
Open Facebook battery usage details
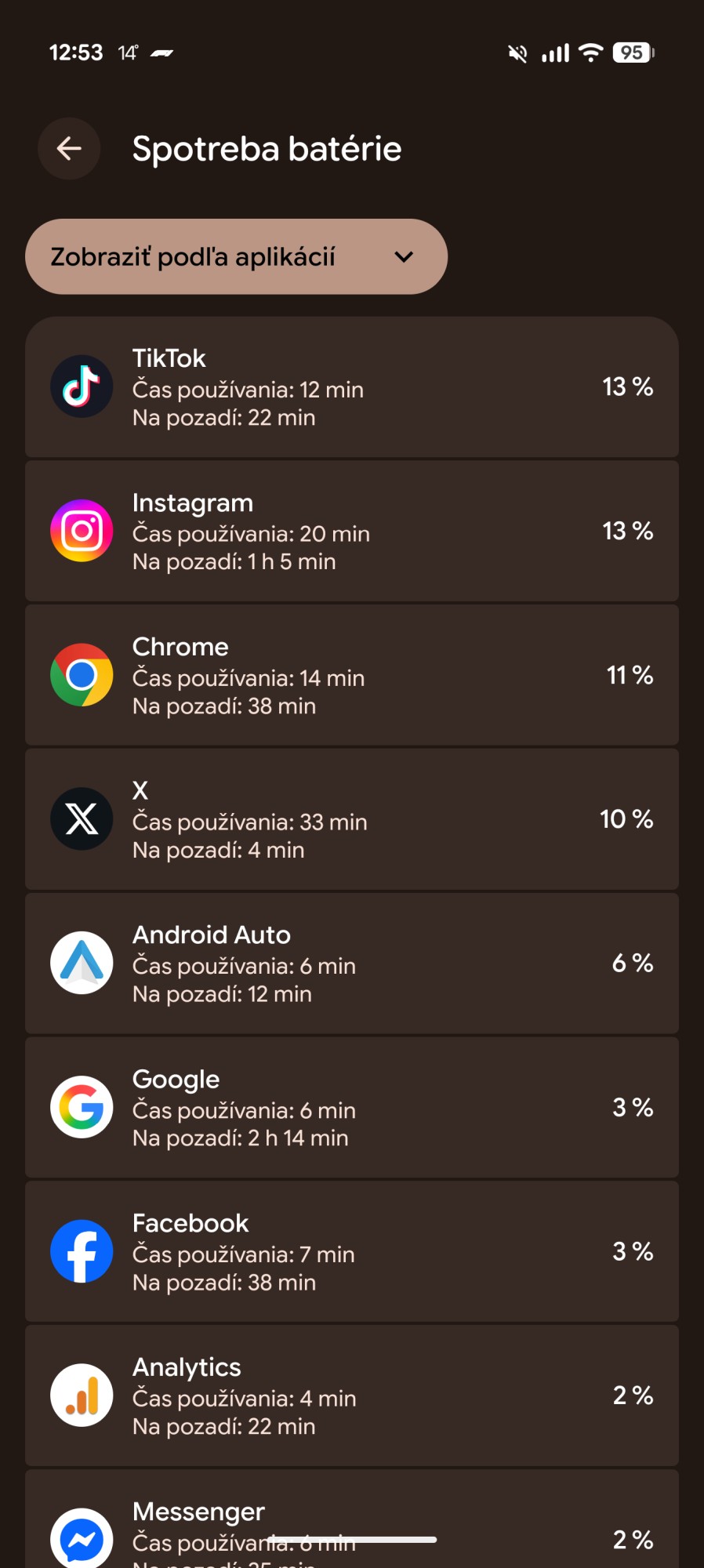point(351,1252)
